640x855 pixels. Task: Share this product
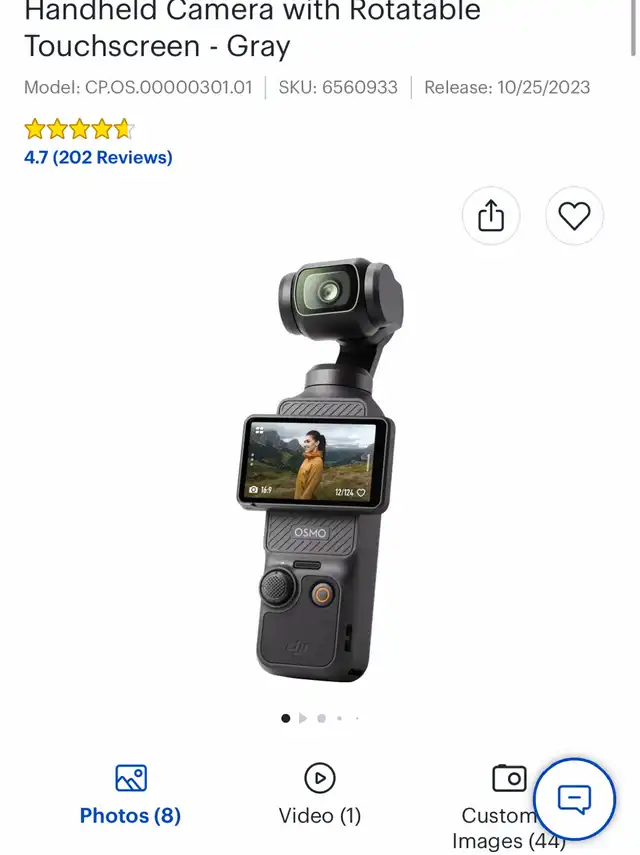coord(491,216)
